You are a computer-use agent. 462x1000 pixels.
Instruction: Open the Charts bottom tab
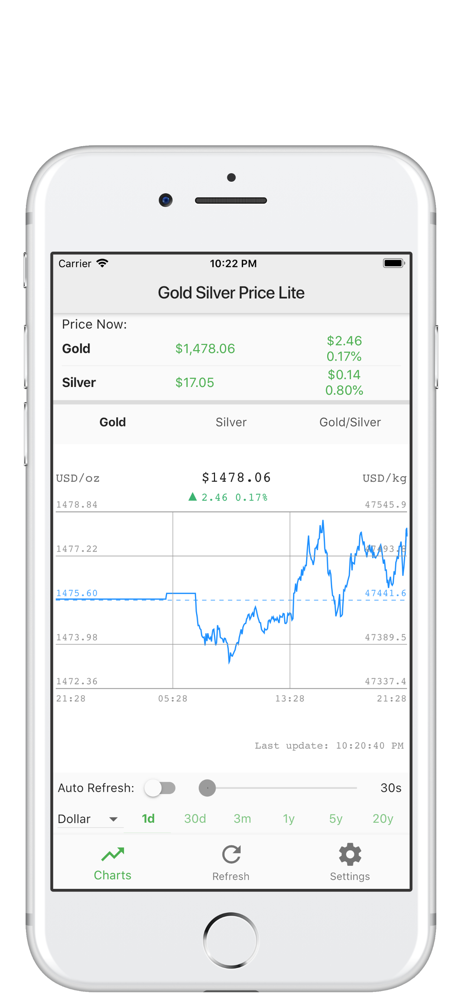coord(112,863)
